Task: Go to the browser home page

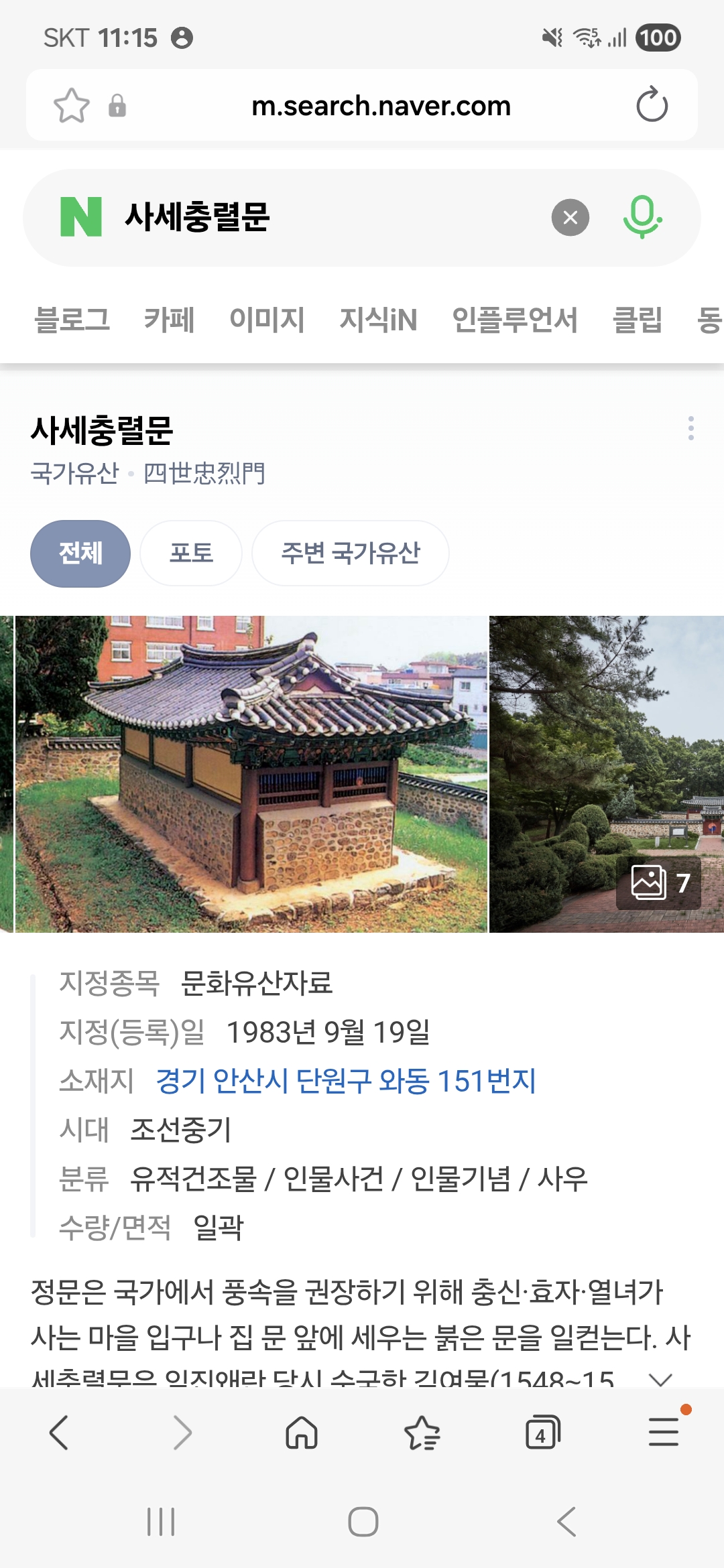Action: (302, 1433)
